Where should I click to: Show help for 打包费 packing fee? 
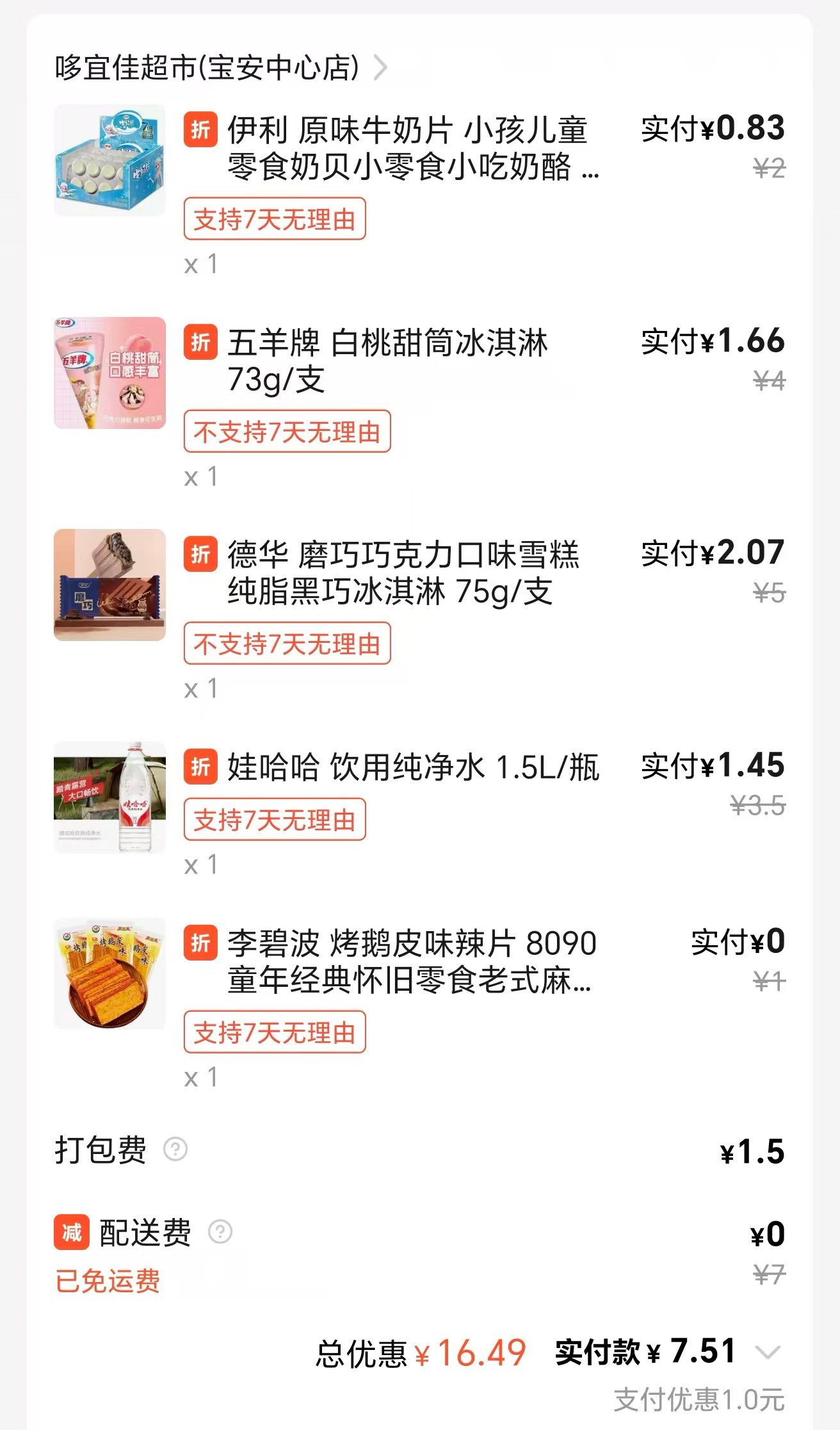click(x=175, y=1149)
